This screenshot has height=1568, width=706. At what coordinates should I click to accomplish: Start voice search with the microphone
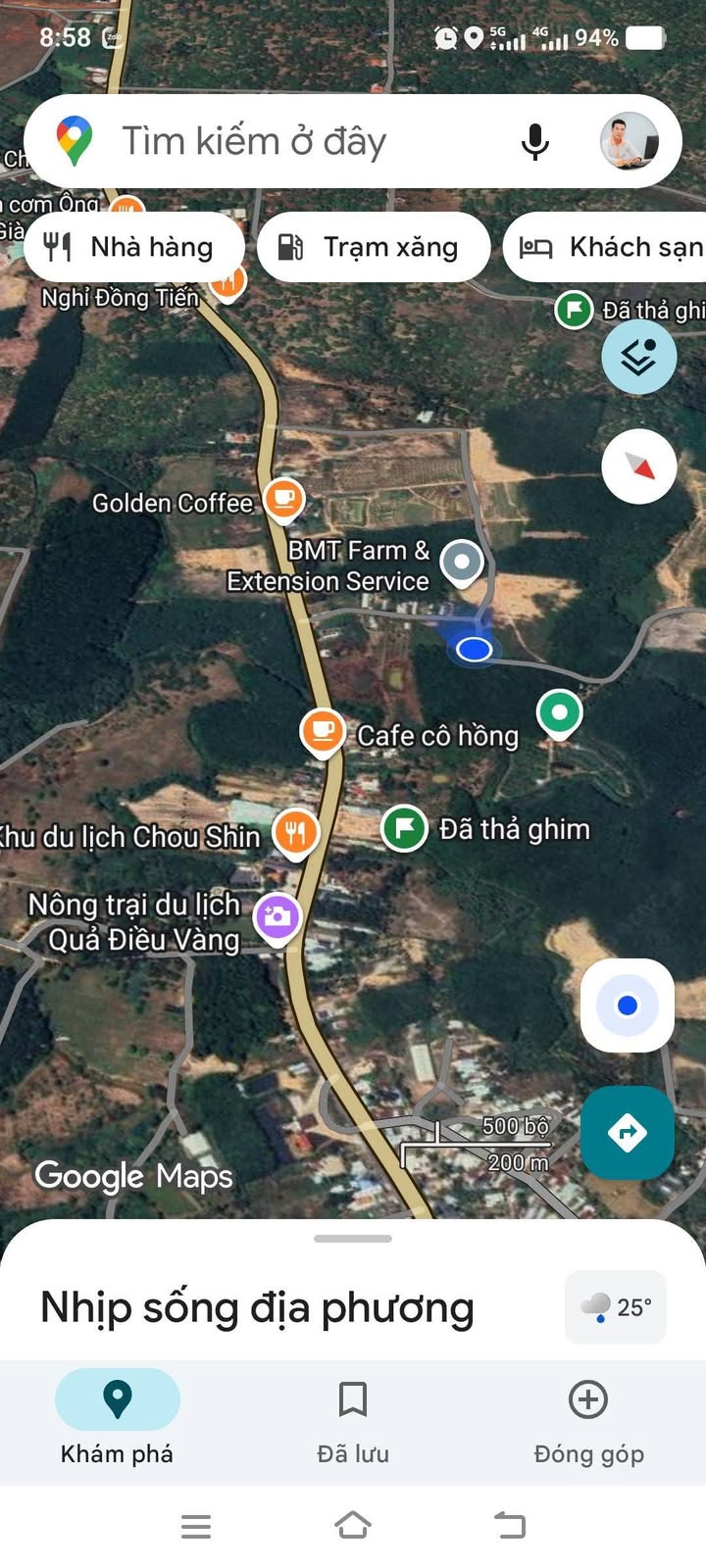tap(535, 142)
